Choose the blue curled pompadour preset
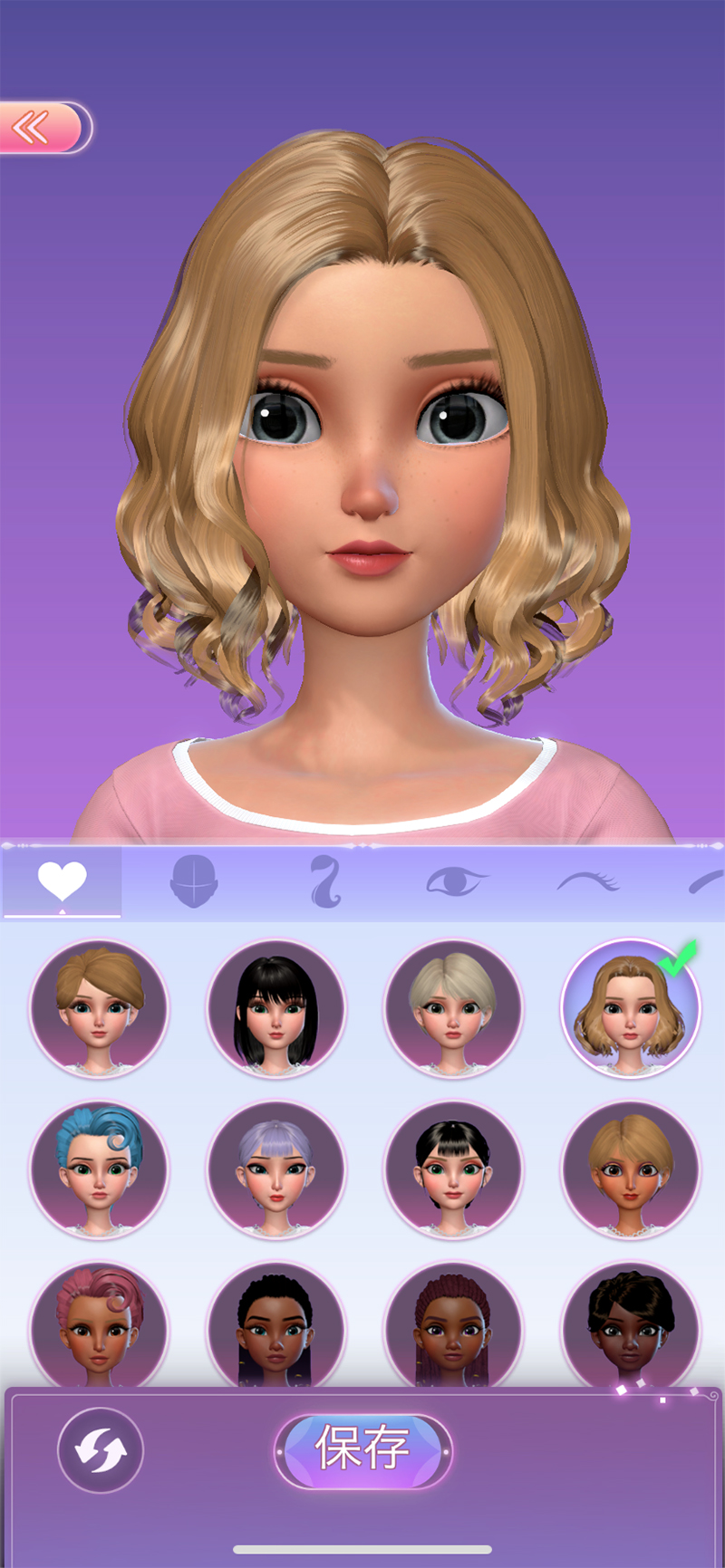 click(99, 1169)
